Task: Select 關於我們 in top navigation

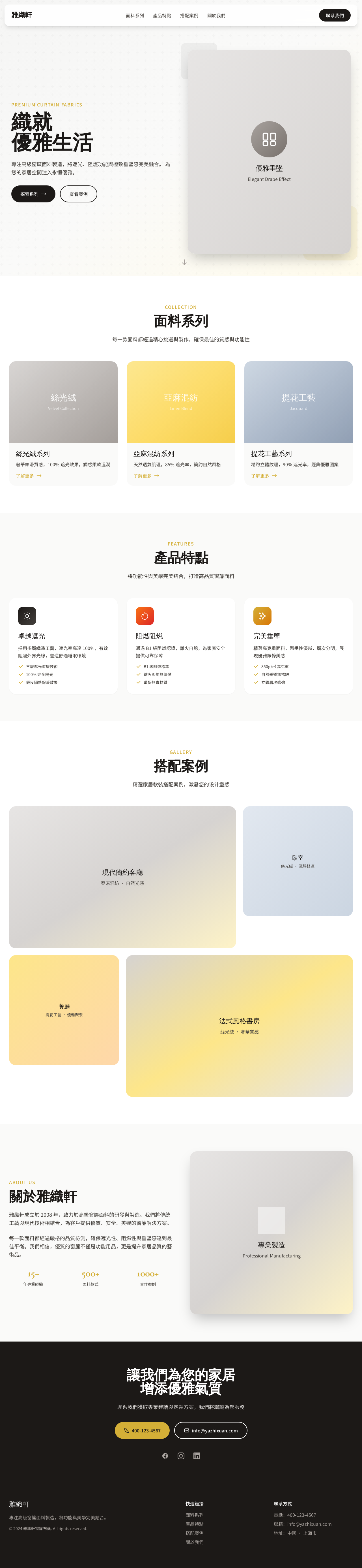Action: pyautogui.click(x=216, y=16)
